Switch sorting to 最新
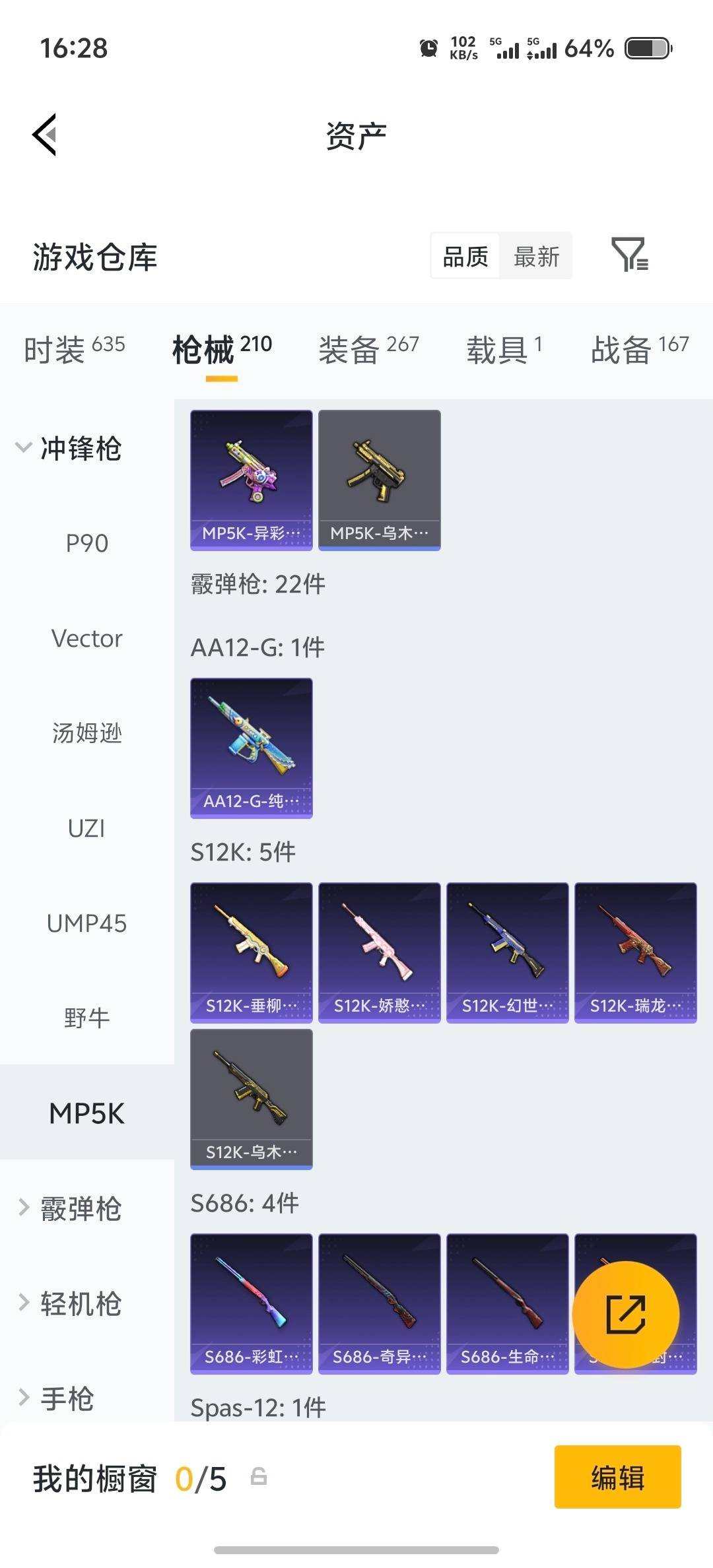The height and width of the screenshot is (1568, 713). coord(537,256)
